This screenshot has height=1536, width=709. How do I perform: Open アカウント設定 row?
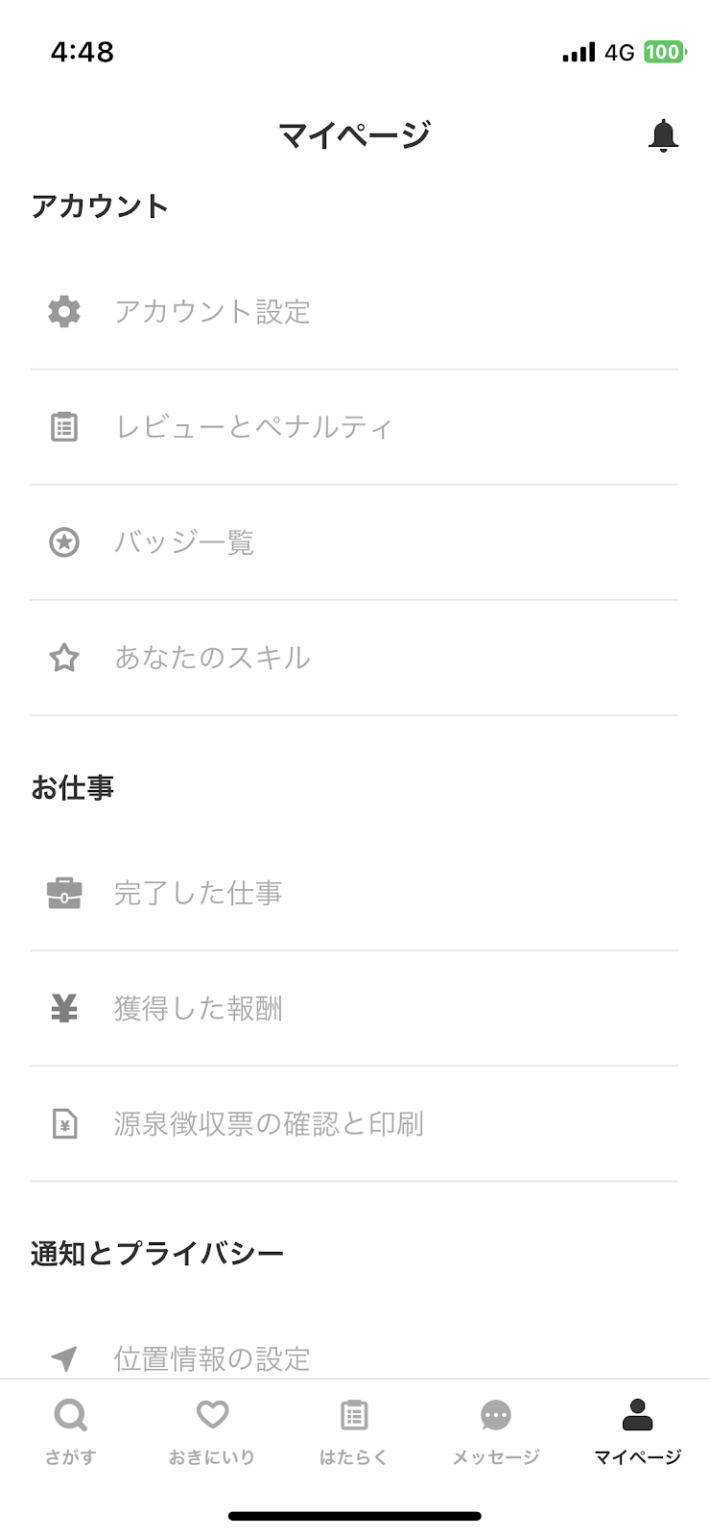point(354,312)
